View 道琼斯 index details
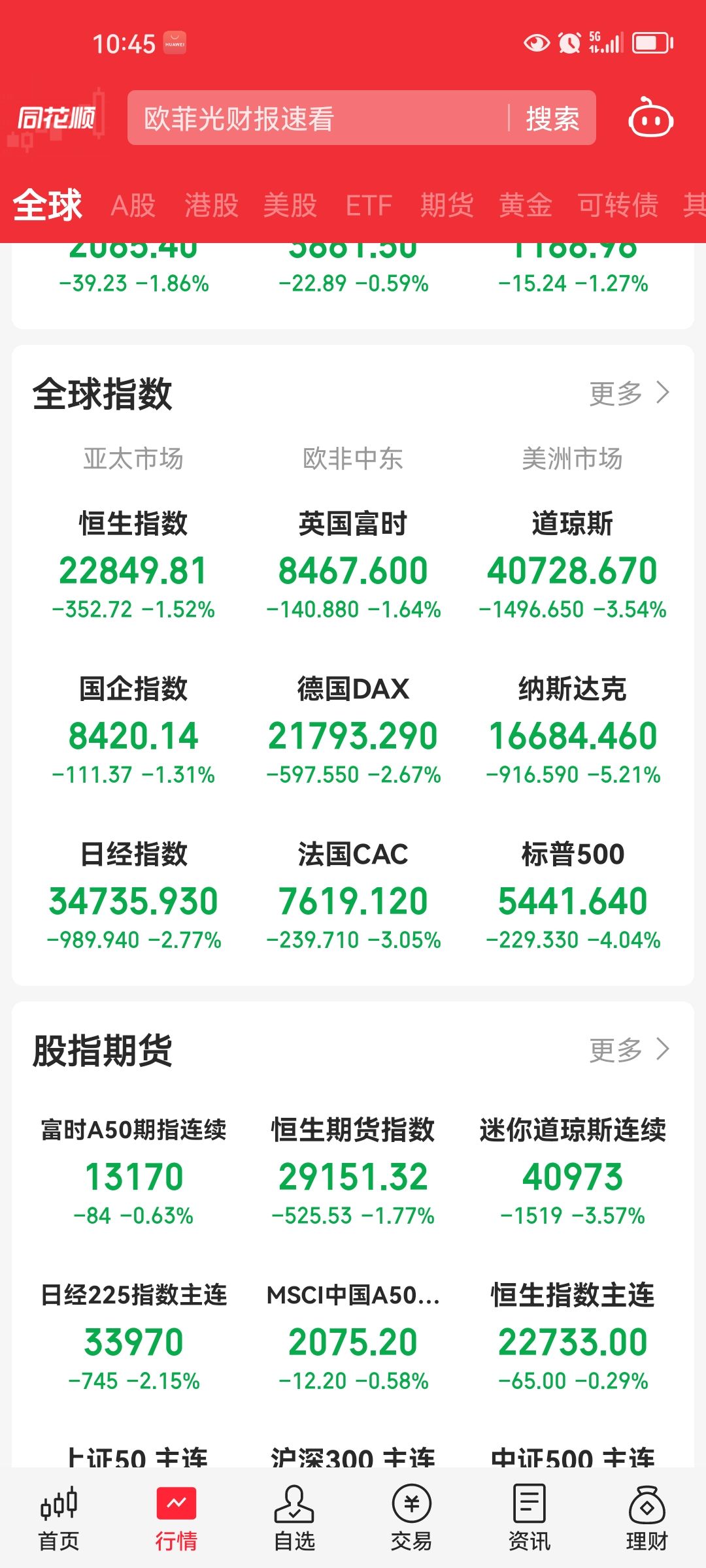The height and width of the screenshot is (1568, 706). tap(573, 566)
